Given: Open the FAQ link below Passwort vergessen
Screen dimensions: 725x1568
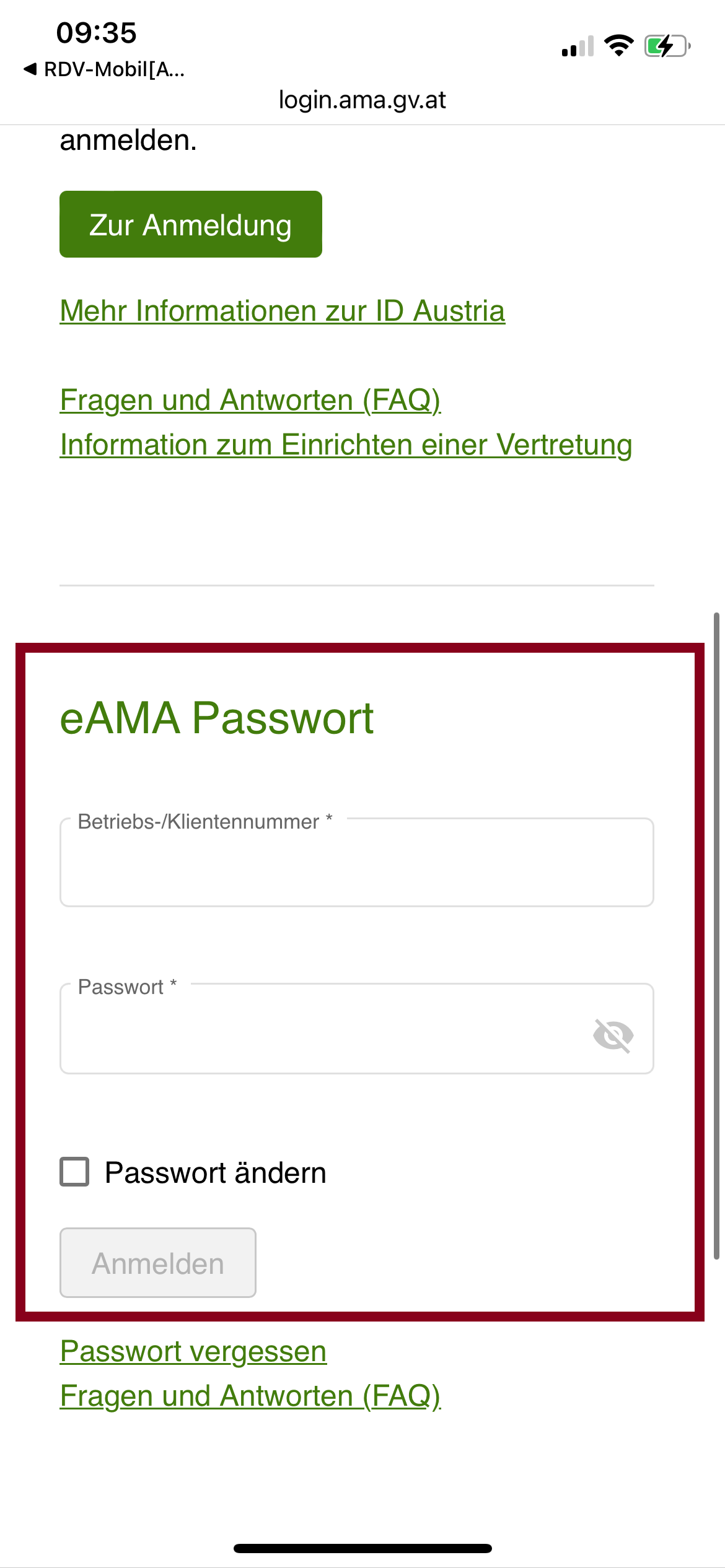Looking at the screenshot, I should point(250,1396).
